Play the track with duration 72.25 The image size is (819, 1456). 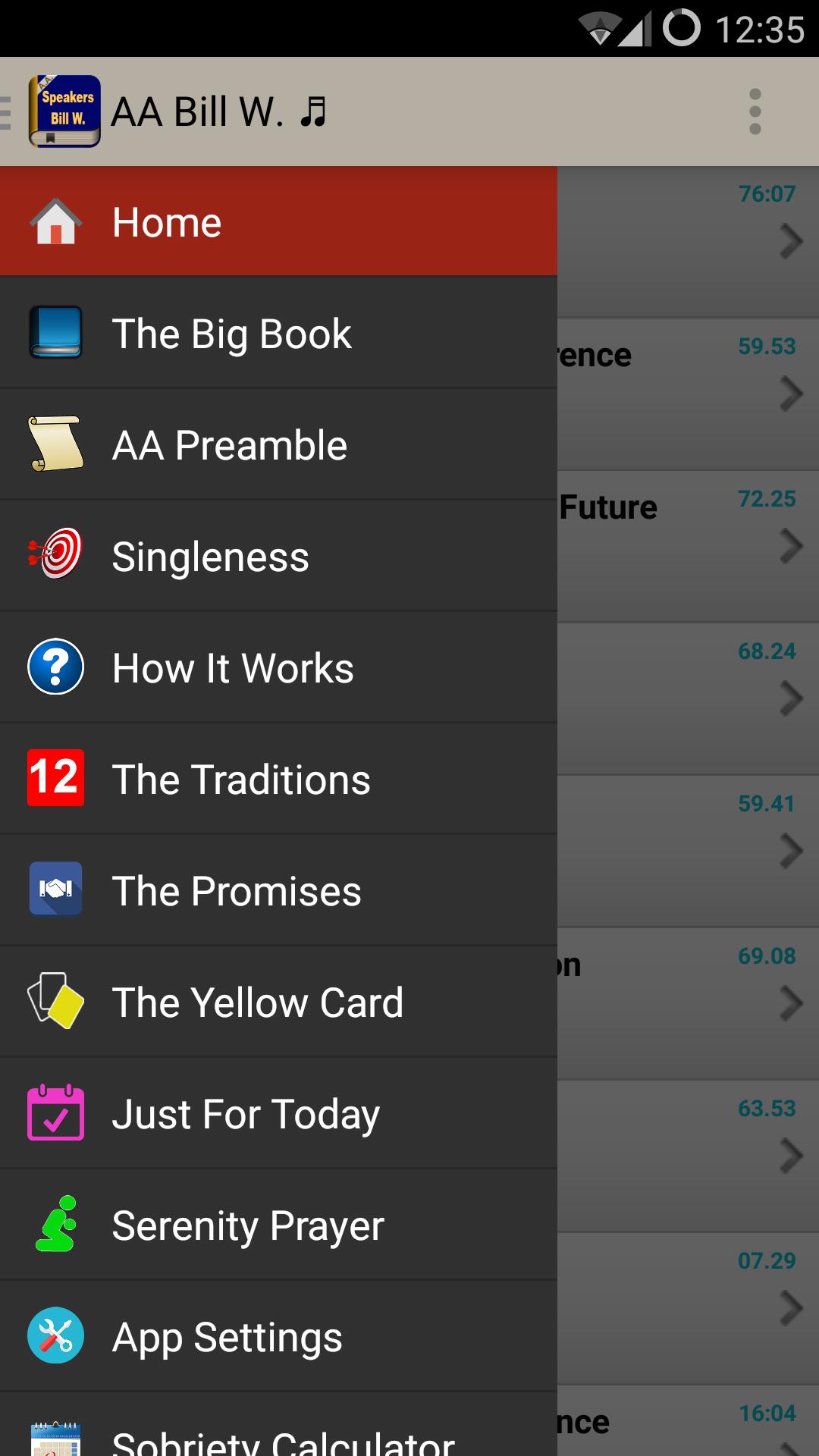687,546
